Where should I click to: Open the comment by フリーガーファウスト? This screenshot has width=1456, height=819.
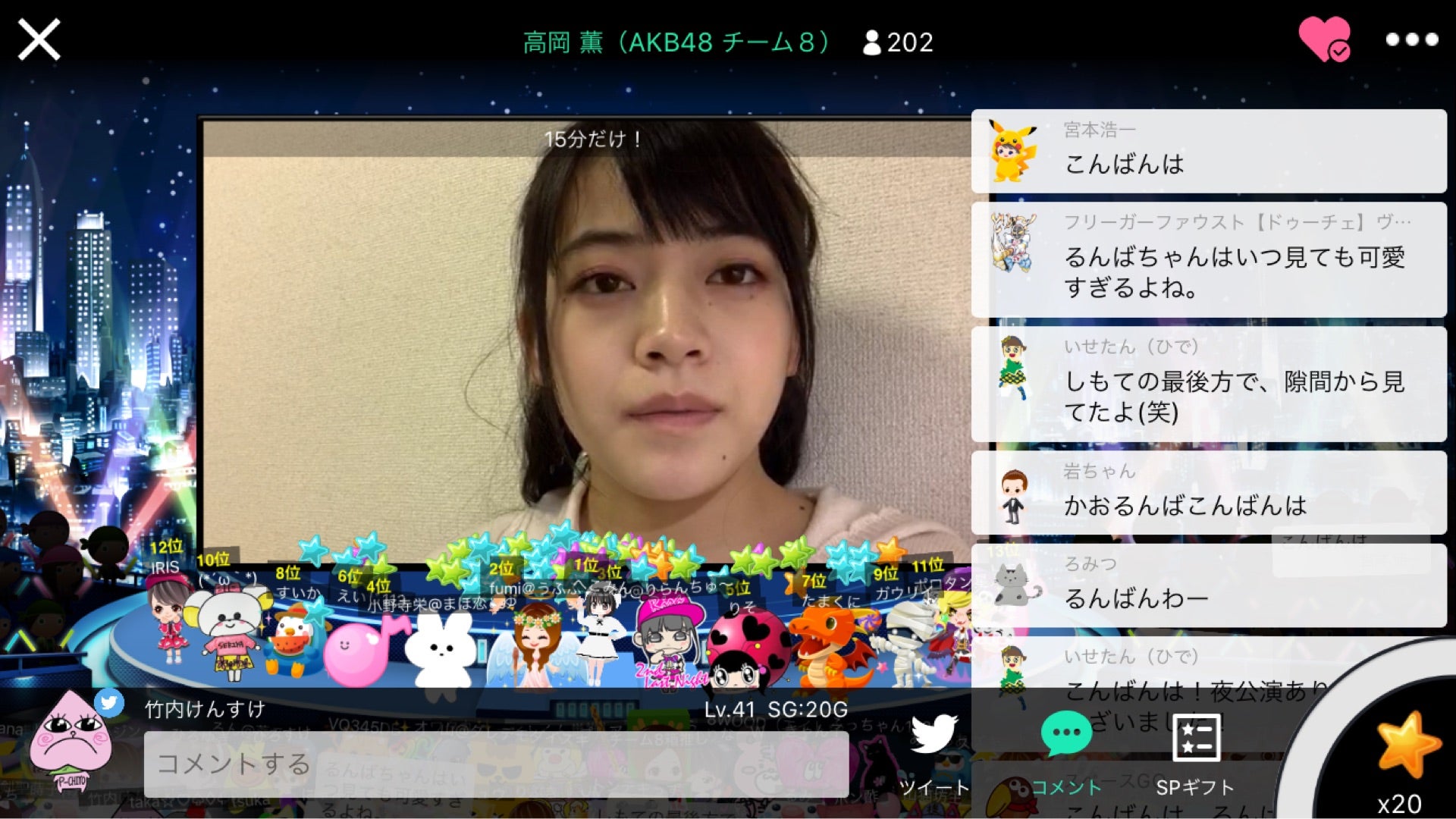click(x=1209, y=259)
